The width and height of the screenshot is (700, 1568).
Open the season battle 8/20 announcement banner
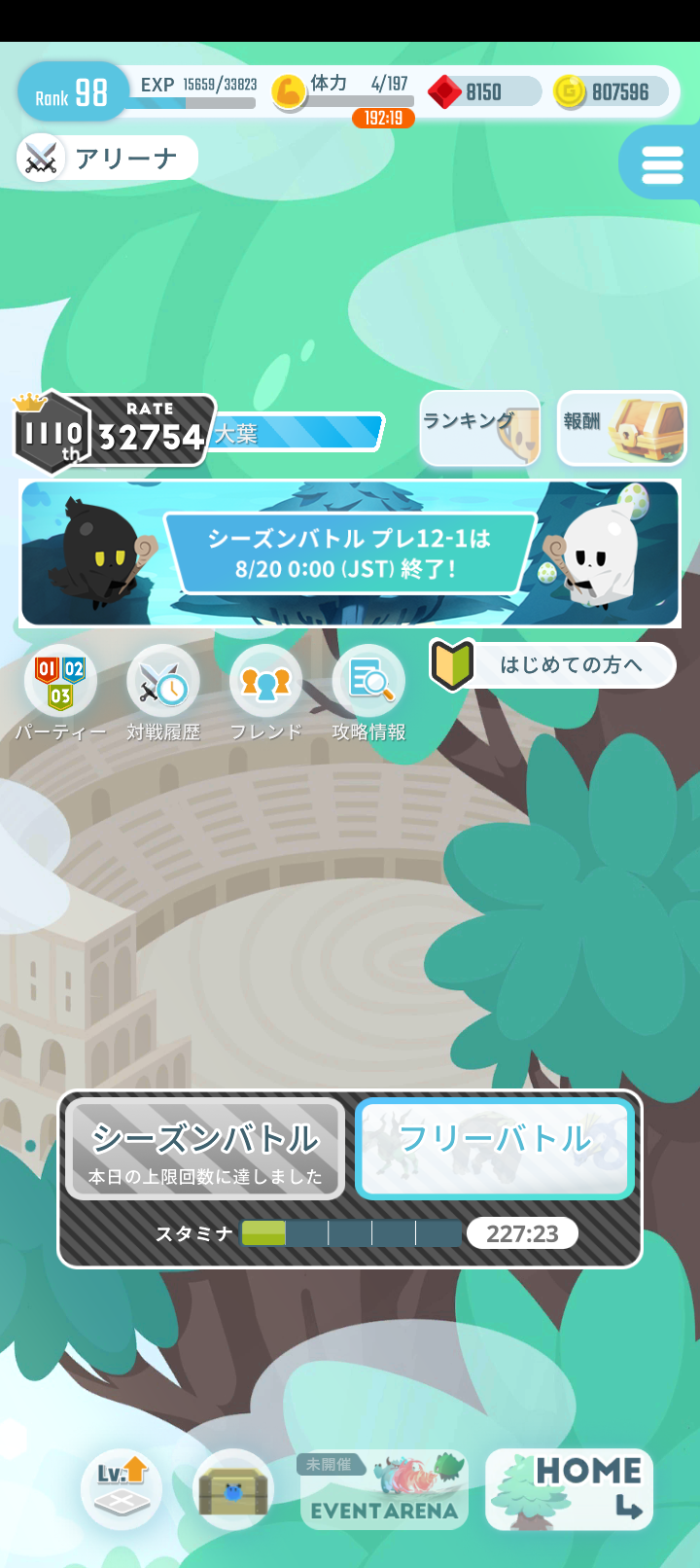[350, 552]
